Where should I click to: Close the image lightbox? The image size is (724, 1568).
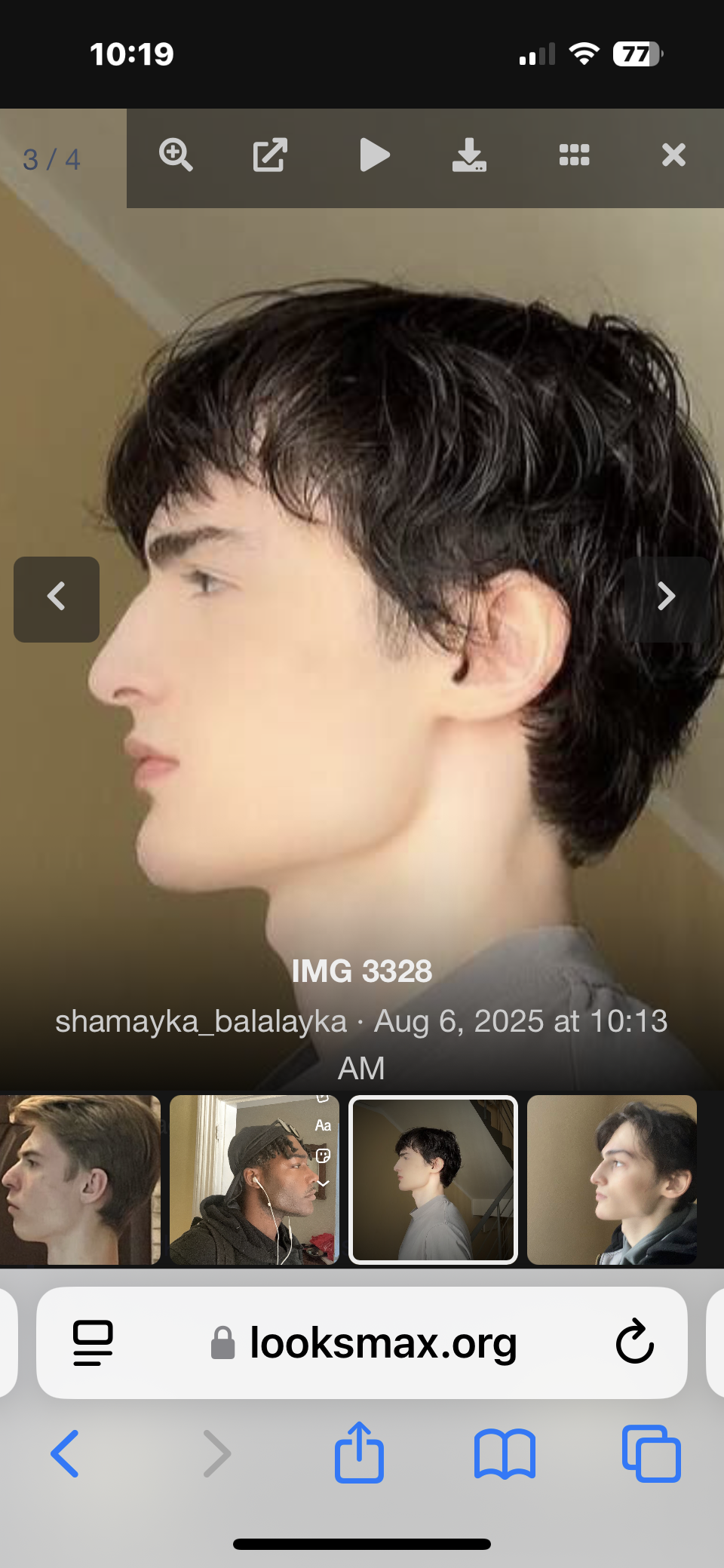point(673,155)
